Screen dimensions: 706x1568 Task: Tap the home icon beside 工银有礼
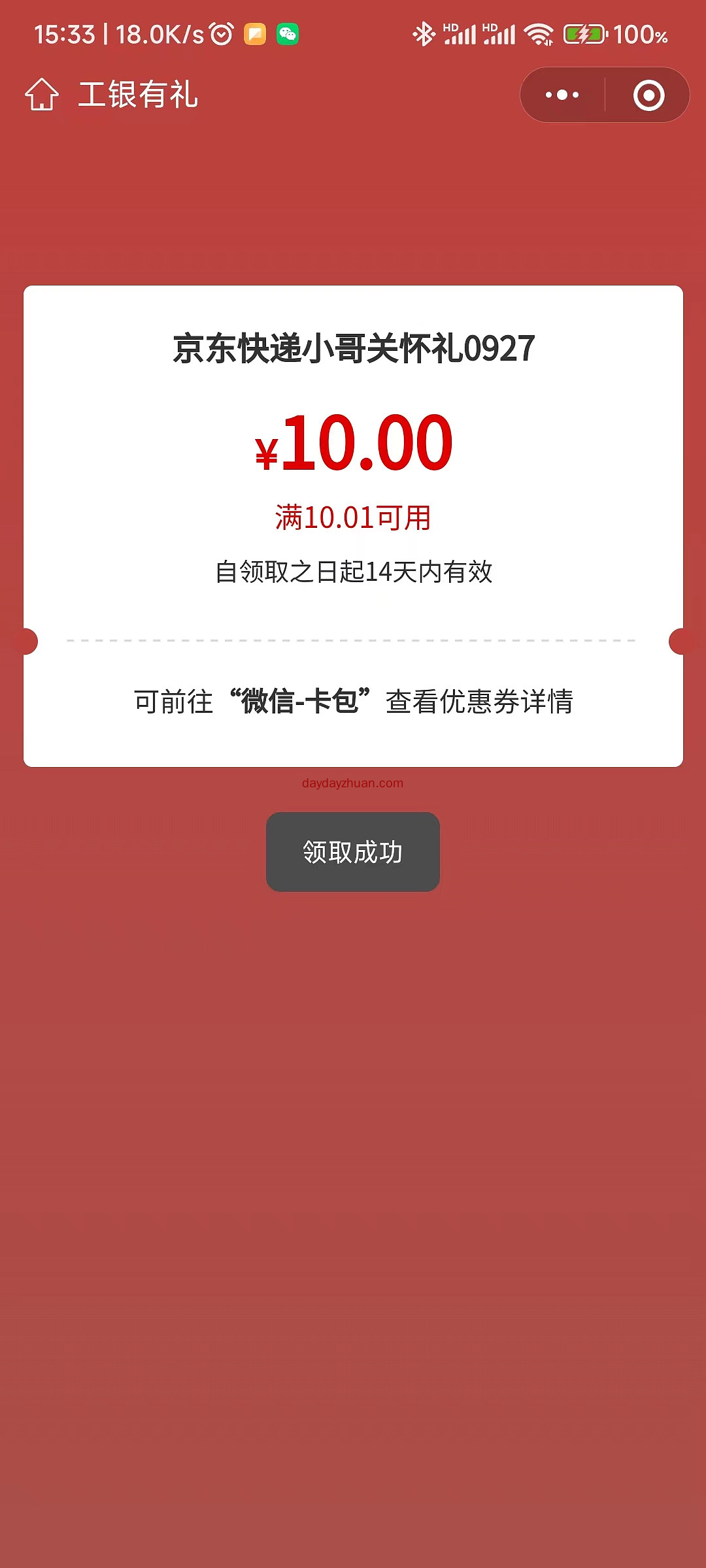click(41, 95)
